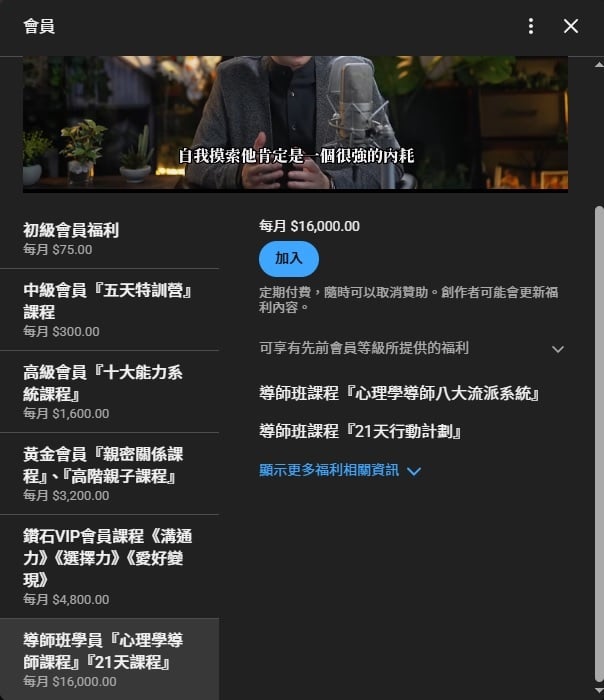Select the 初級會員福利 tier

pyautogui.click(x=109, y=238)
